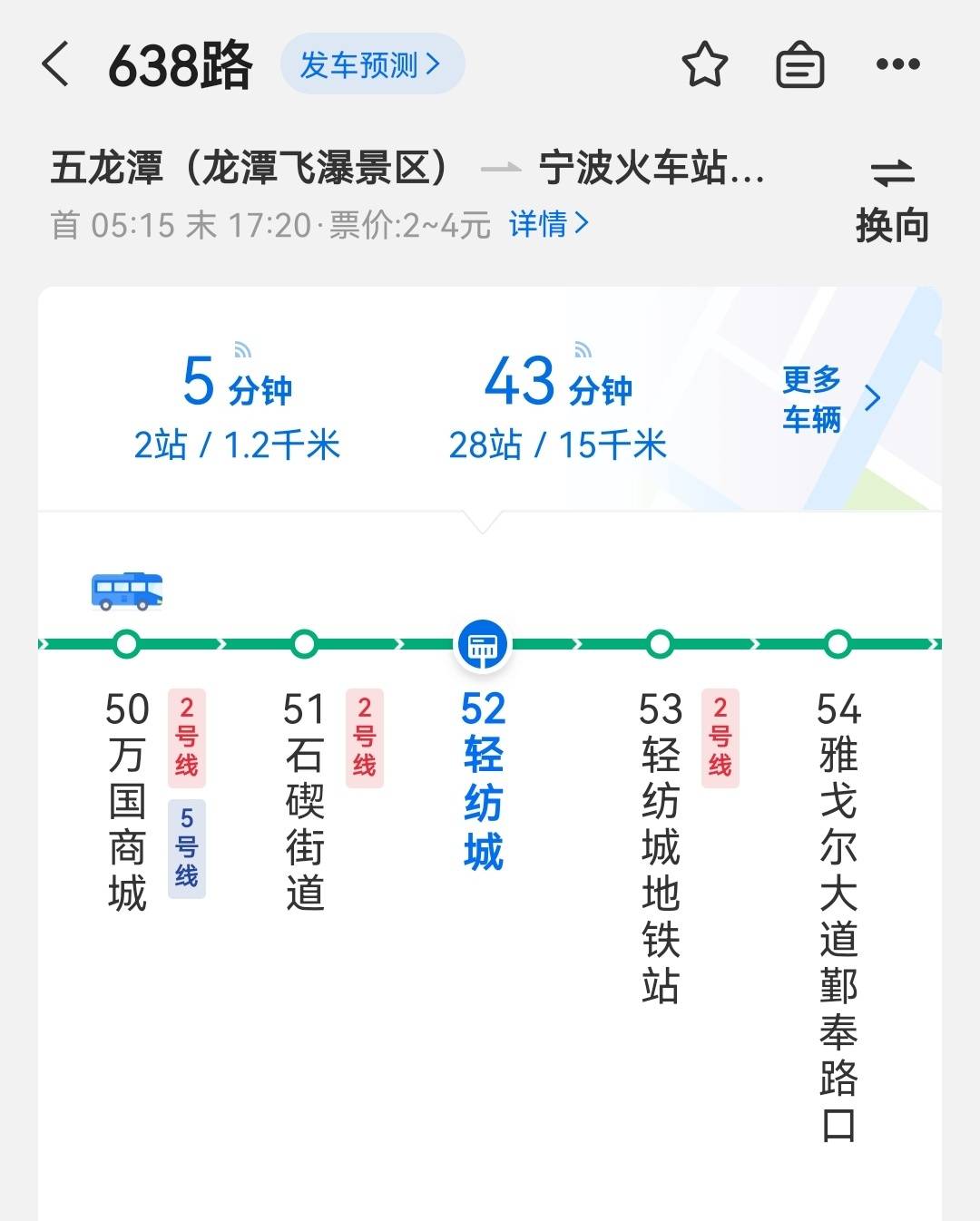Screen dimensions: 980x1221
Task: Open the message card icon
Action: coord(799,65)
